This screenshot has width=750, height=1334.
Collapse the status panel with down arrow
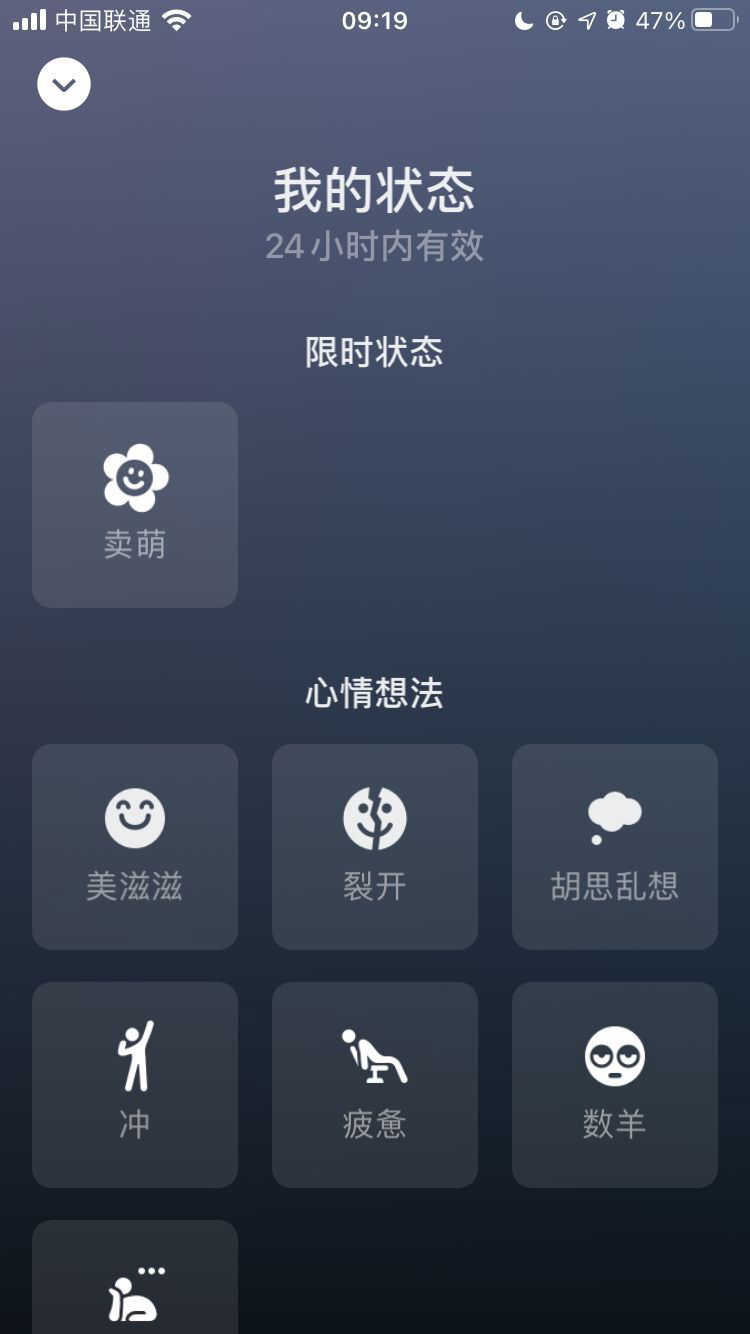pos(64,85)
